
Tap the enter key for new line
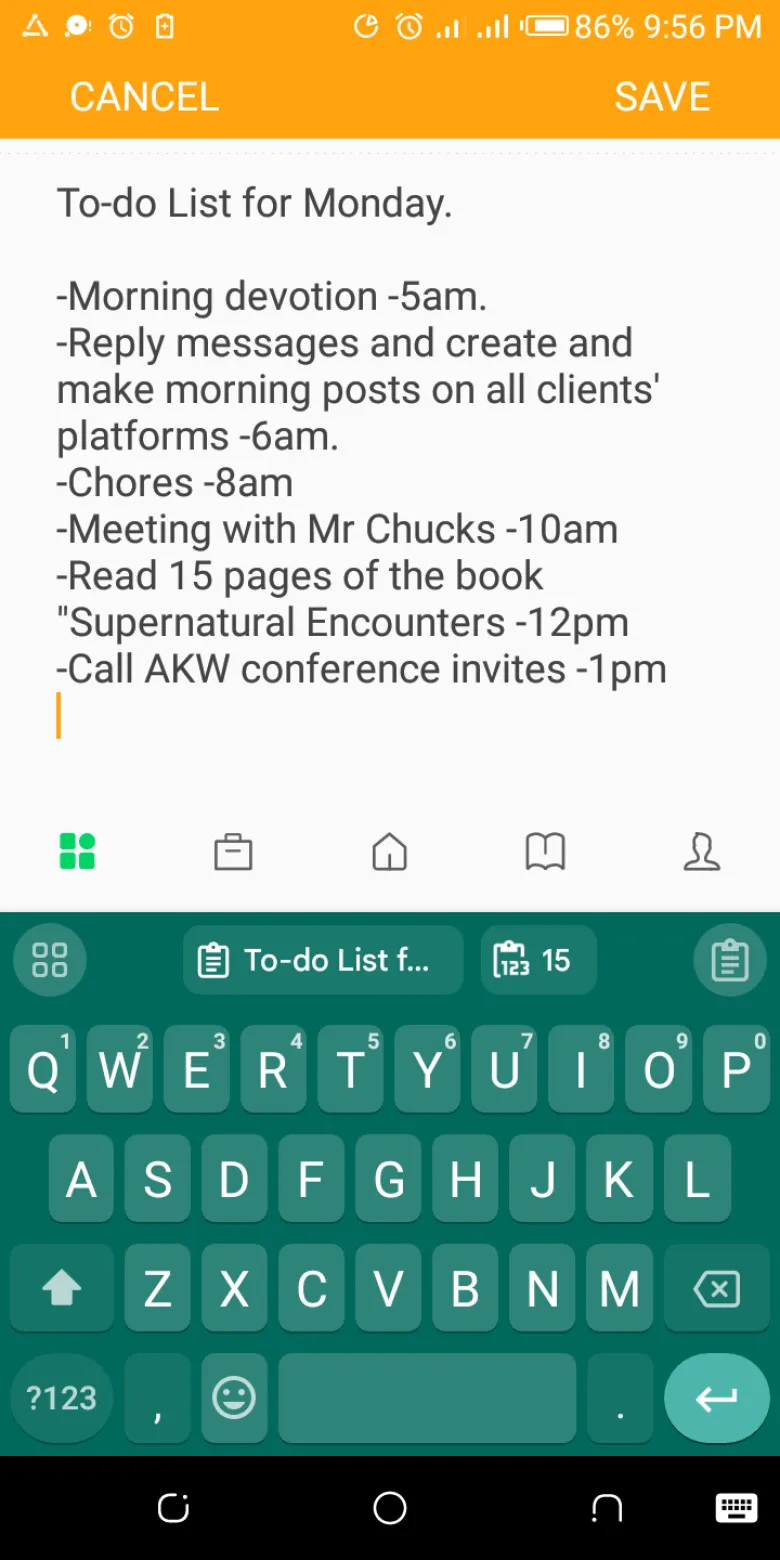[x=716, y=1398]
